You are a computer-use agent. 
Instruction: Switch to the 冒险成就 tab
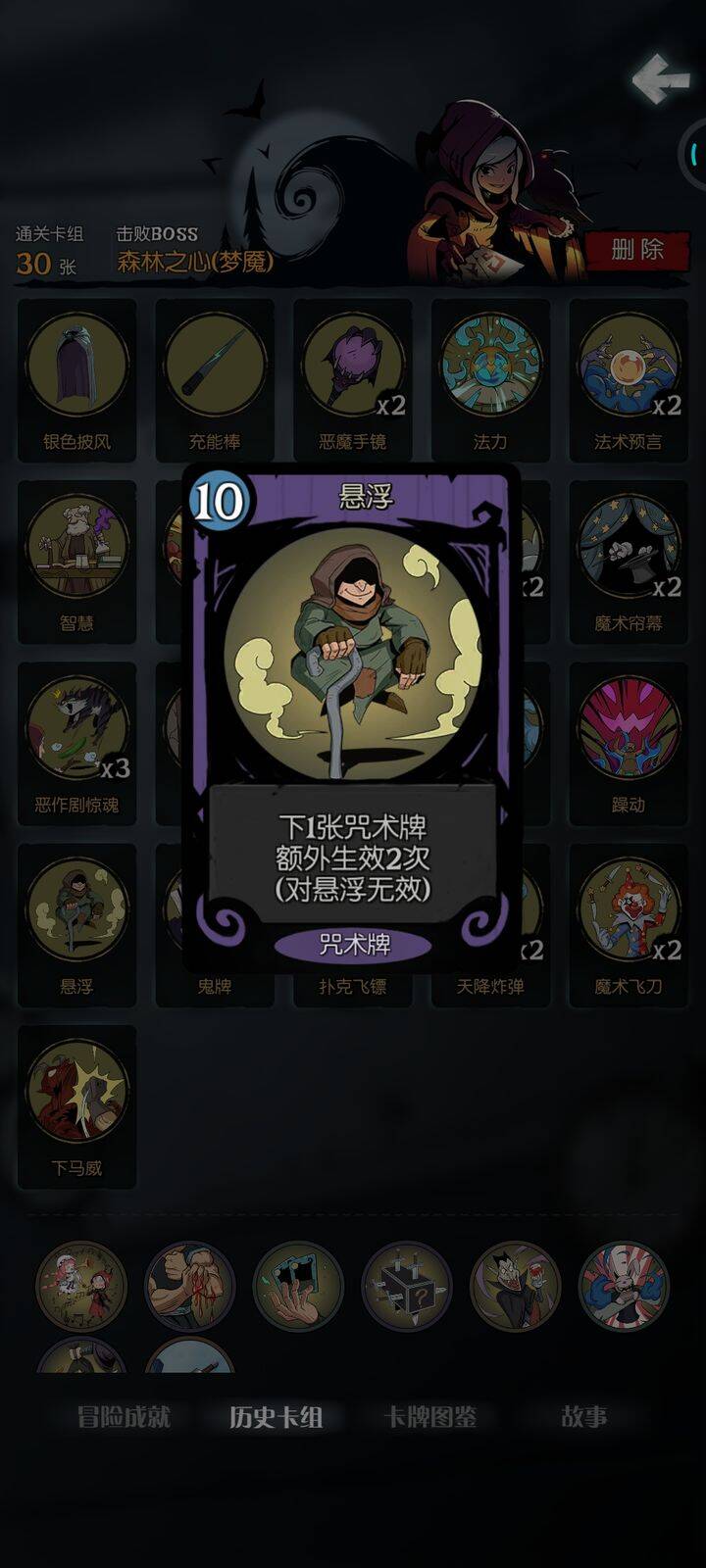(x=124, y=1417)
